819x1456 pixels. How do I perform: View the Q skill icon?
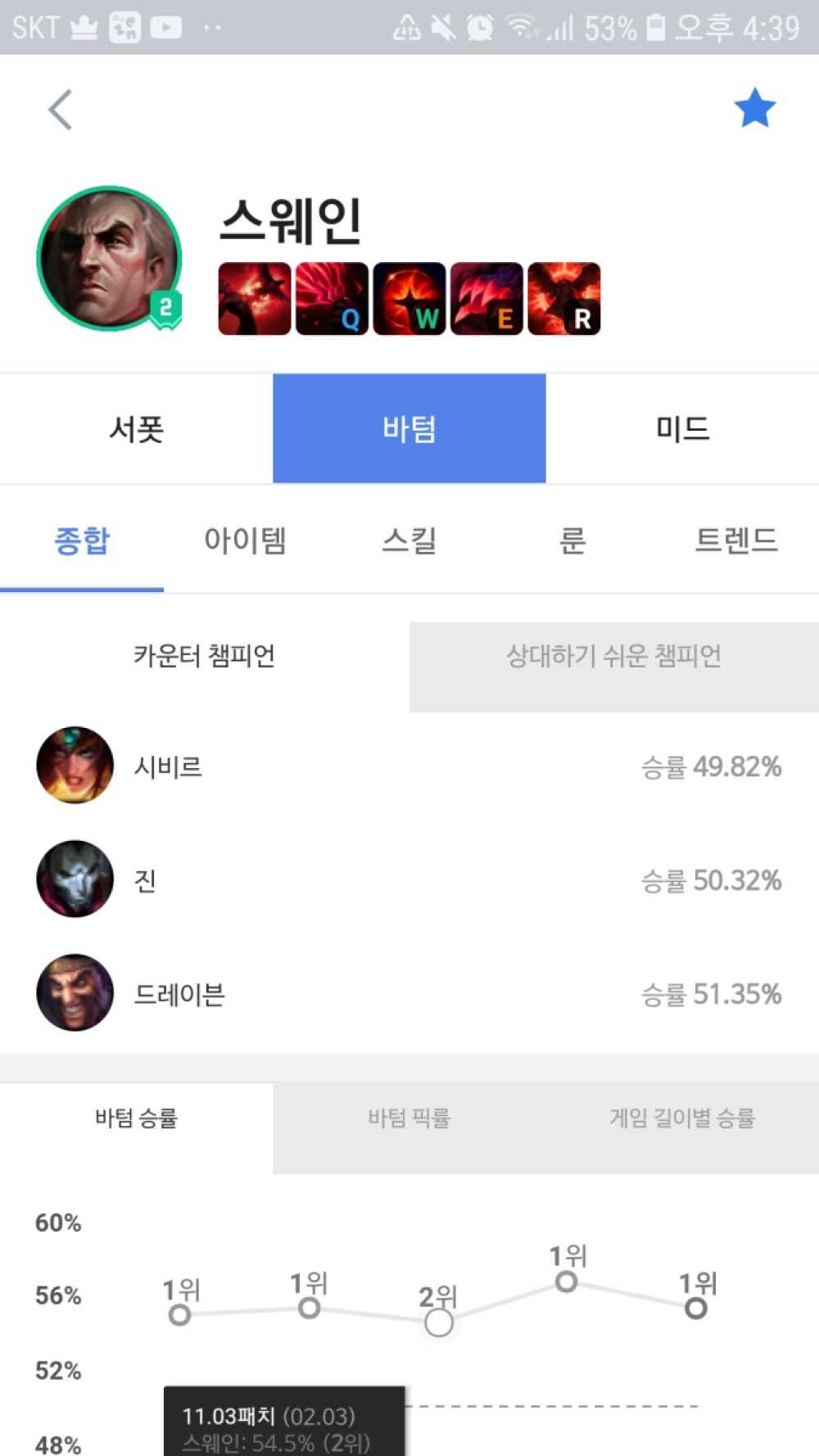click(332, 299)
